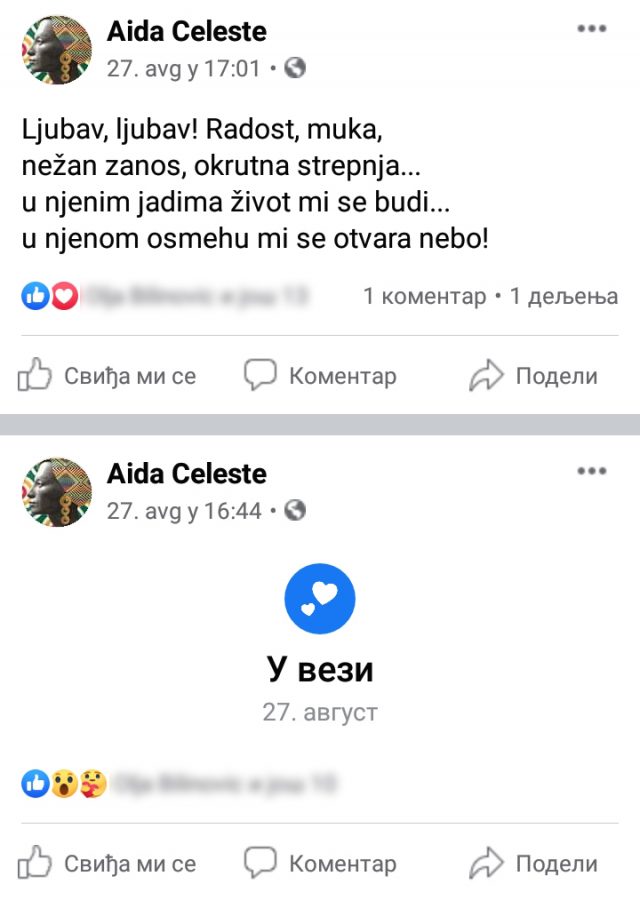Tap Aida Celeste's avatar on 16:44 post
Image resolution: width=640 pixels, height=900 pixels.
click(x=56, y=492)
